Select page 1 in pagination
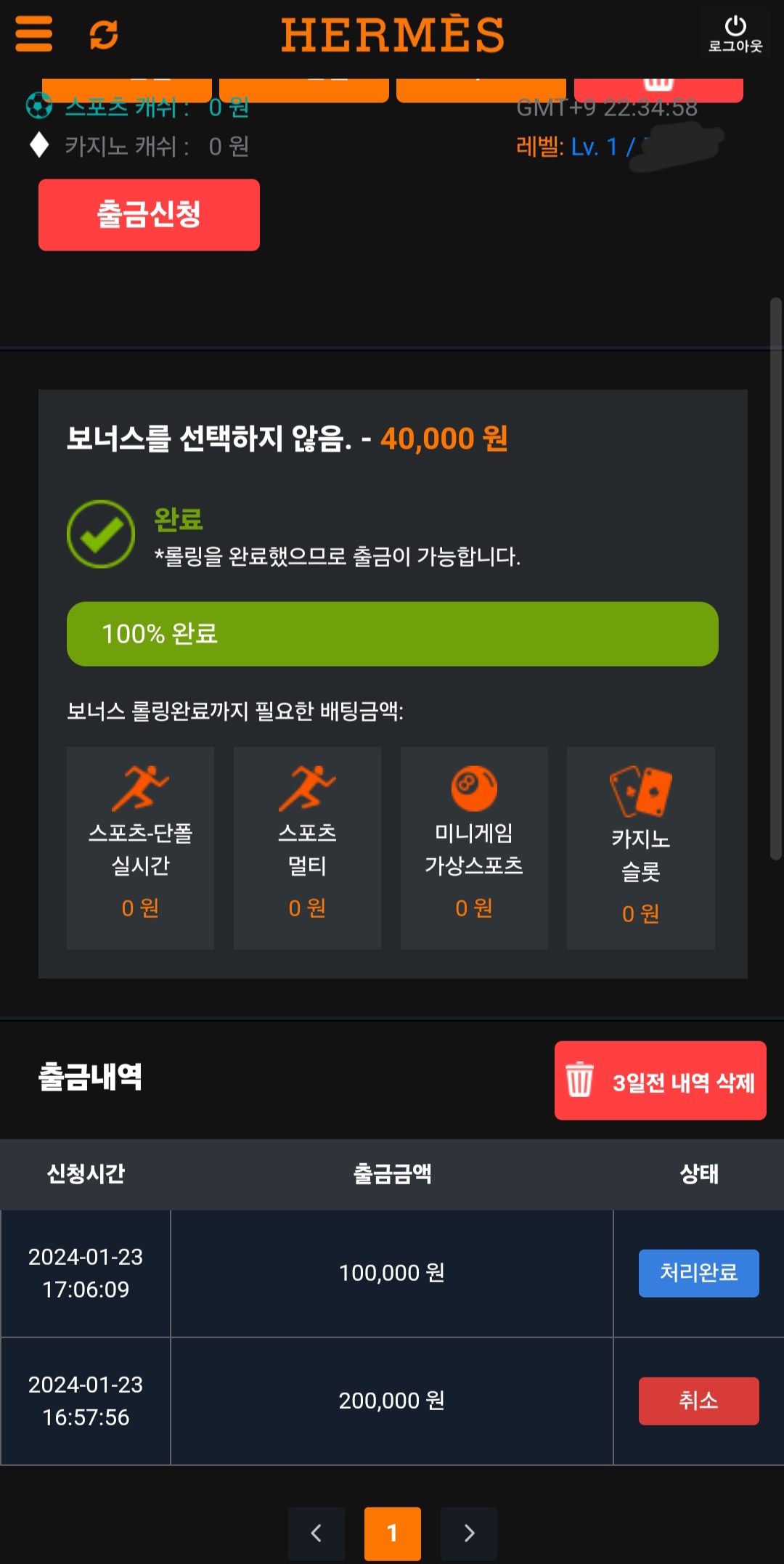 [x=393, y=1533]
